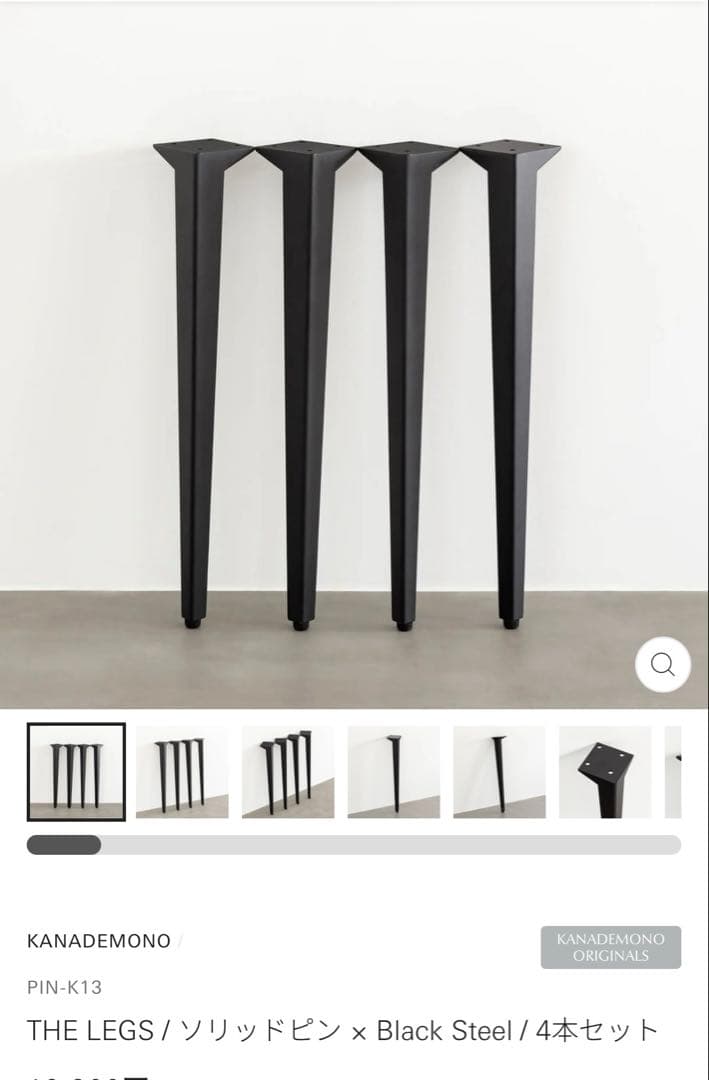
Task: Select the first thumbnail of four legs
Action: (76, 772)
